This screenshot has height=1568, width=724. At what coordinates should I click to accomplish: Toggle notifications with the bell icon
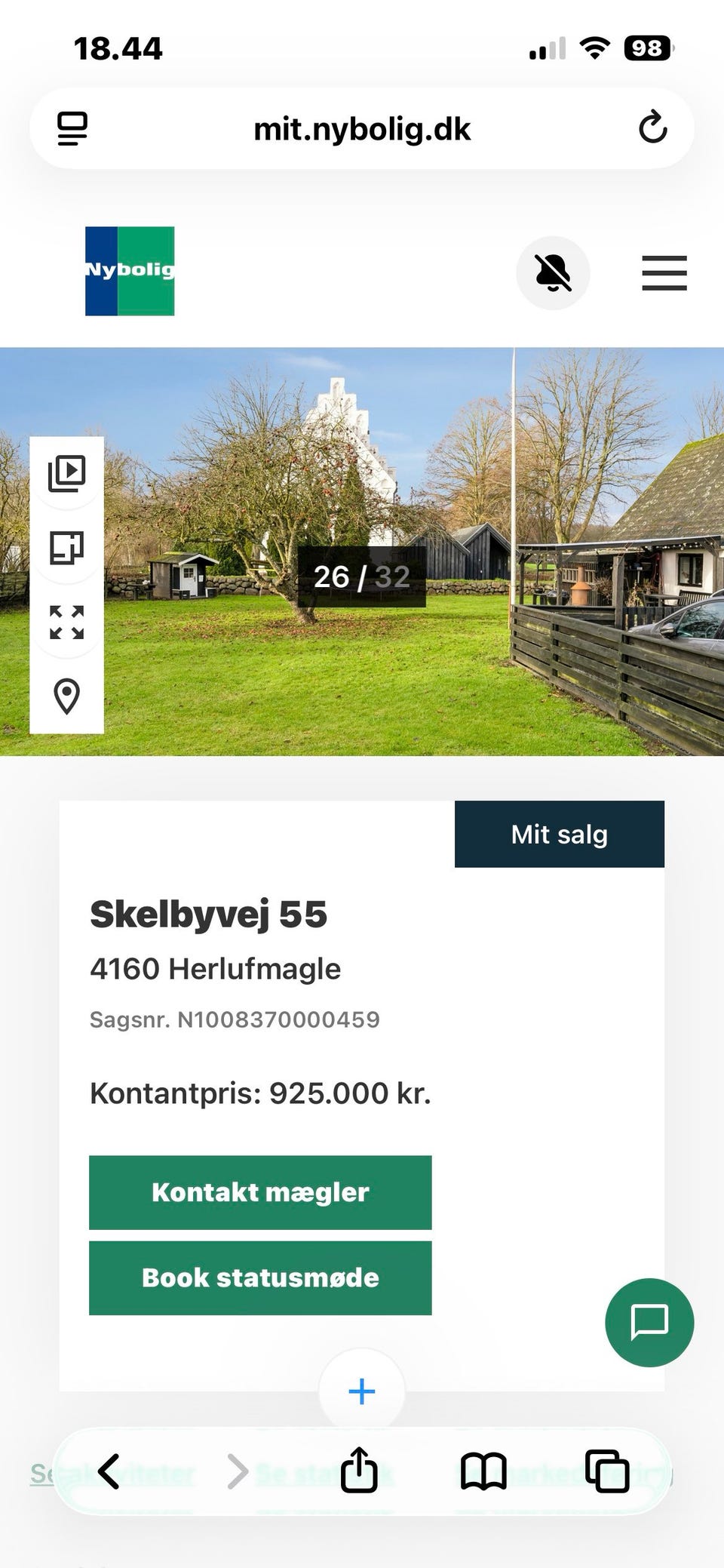[553, 273]
